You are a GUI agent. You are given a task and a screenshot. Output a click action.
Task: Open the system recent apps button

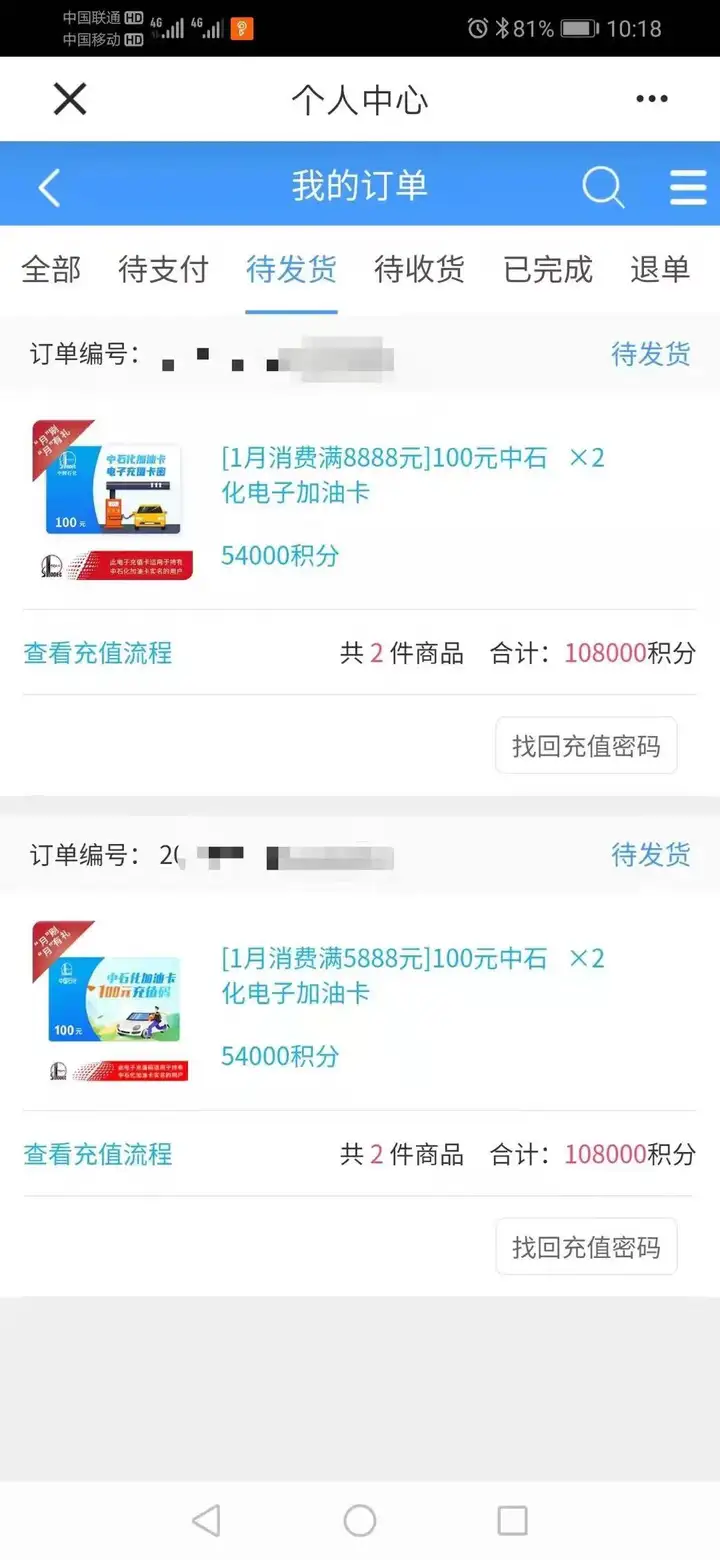(512, 1521)
